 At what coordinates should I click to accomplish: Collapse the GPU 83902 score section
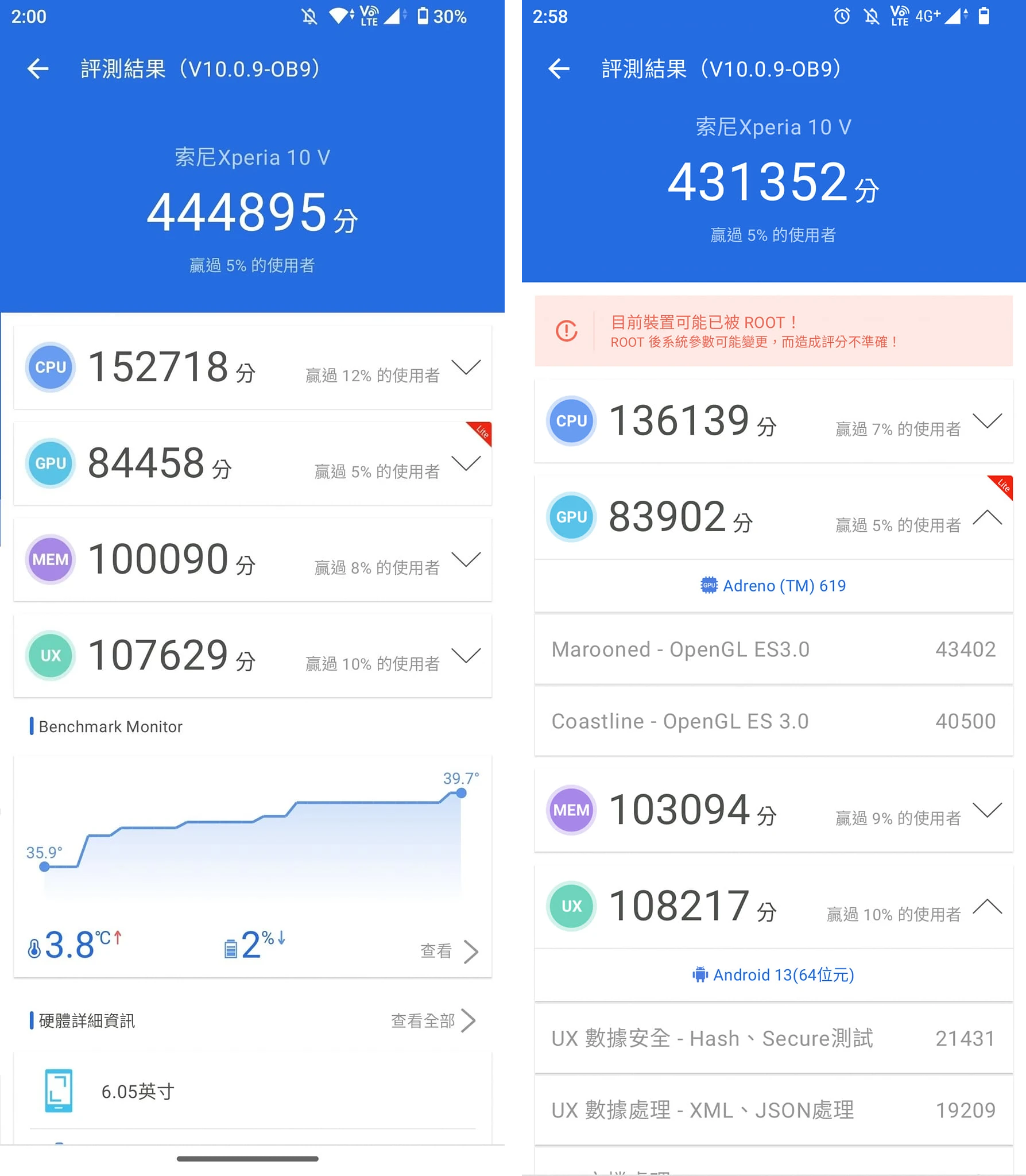987,517
